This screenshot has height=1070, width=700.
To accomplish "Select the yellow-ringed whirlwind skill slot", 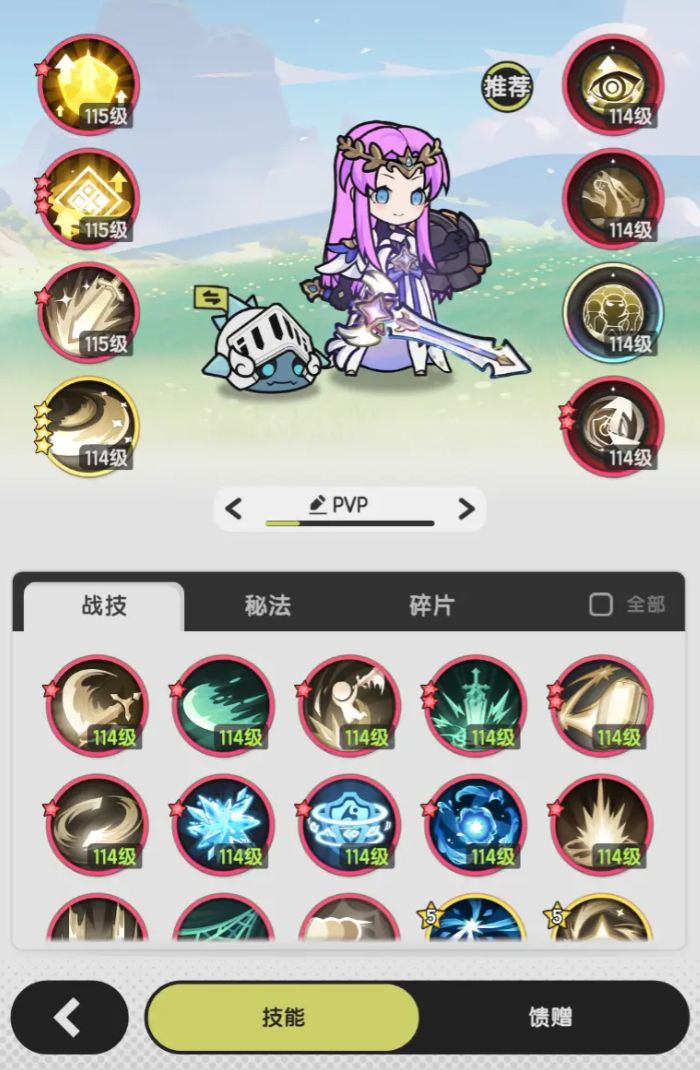I will click(x=88, y=427).
